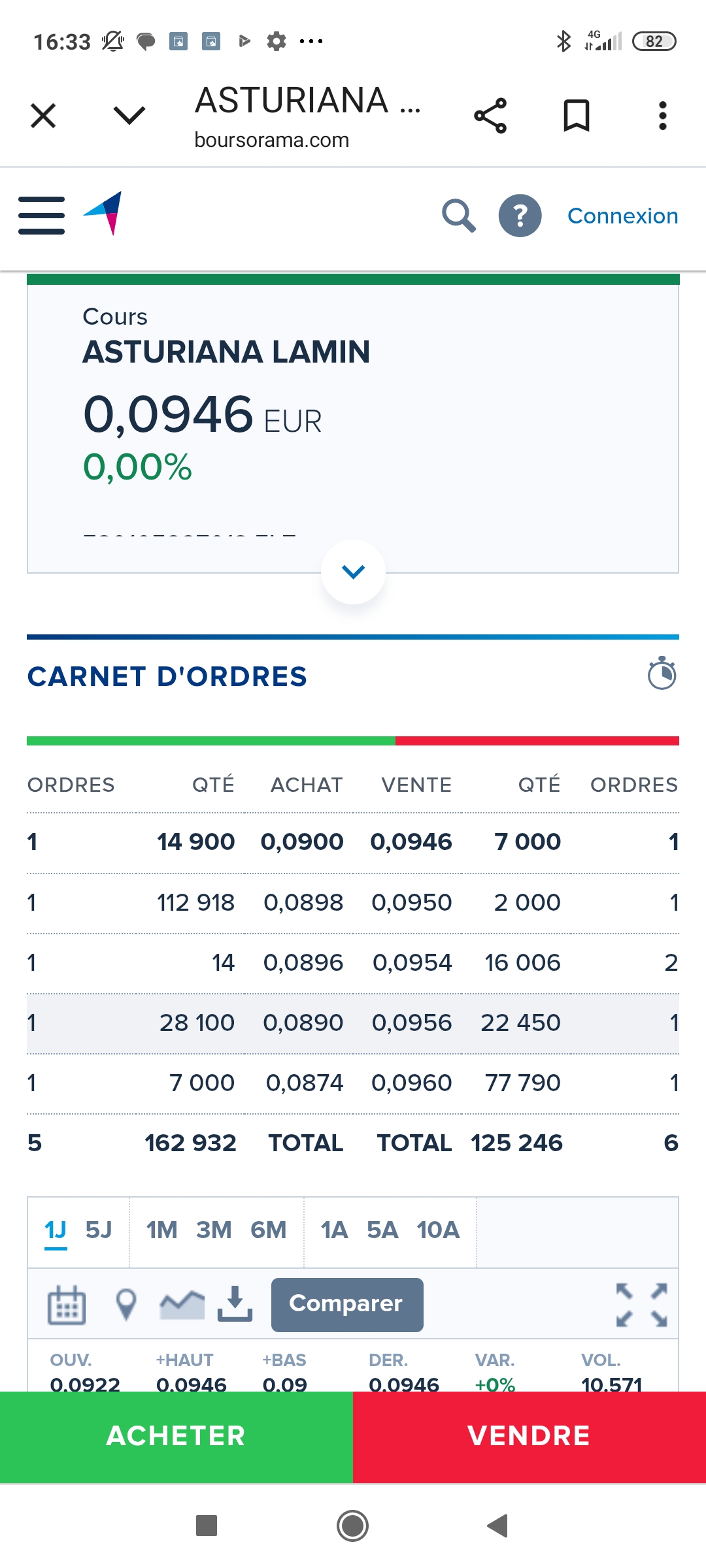This screenshot has width=706, height=1568.
Task: Tap VENDRE to sell the stock
Action: coord(529,1436)
